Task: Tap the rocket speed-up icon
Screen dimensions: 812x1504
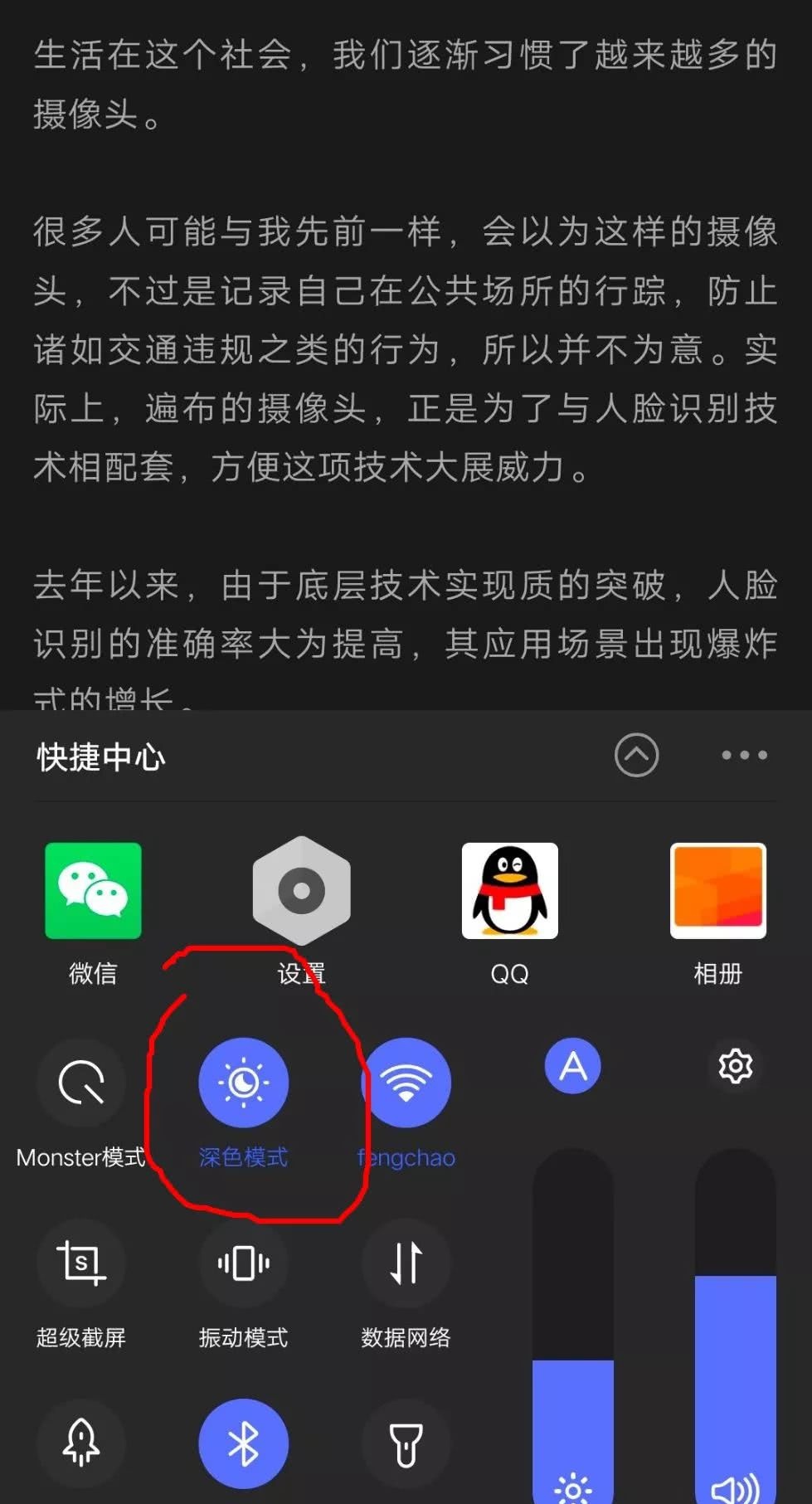Action: click(x=81, y=1443)
